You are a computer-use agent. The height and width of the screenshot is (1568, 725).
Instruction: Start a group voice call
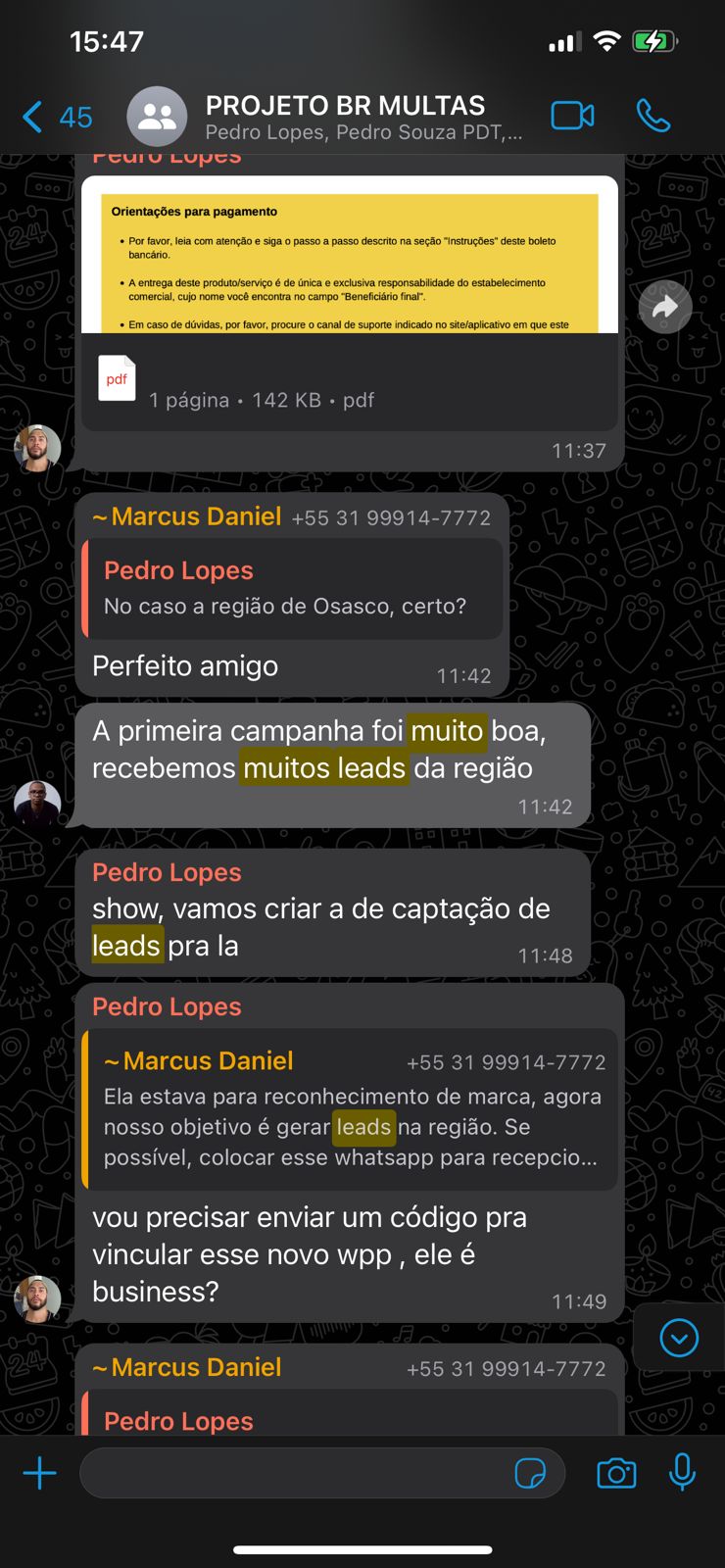[652, 116]
